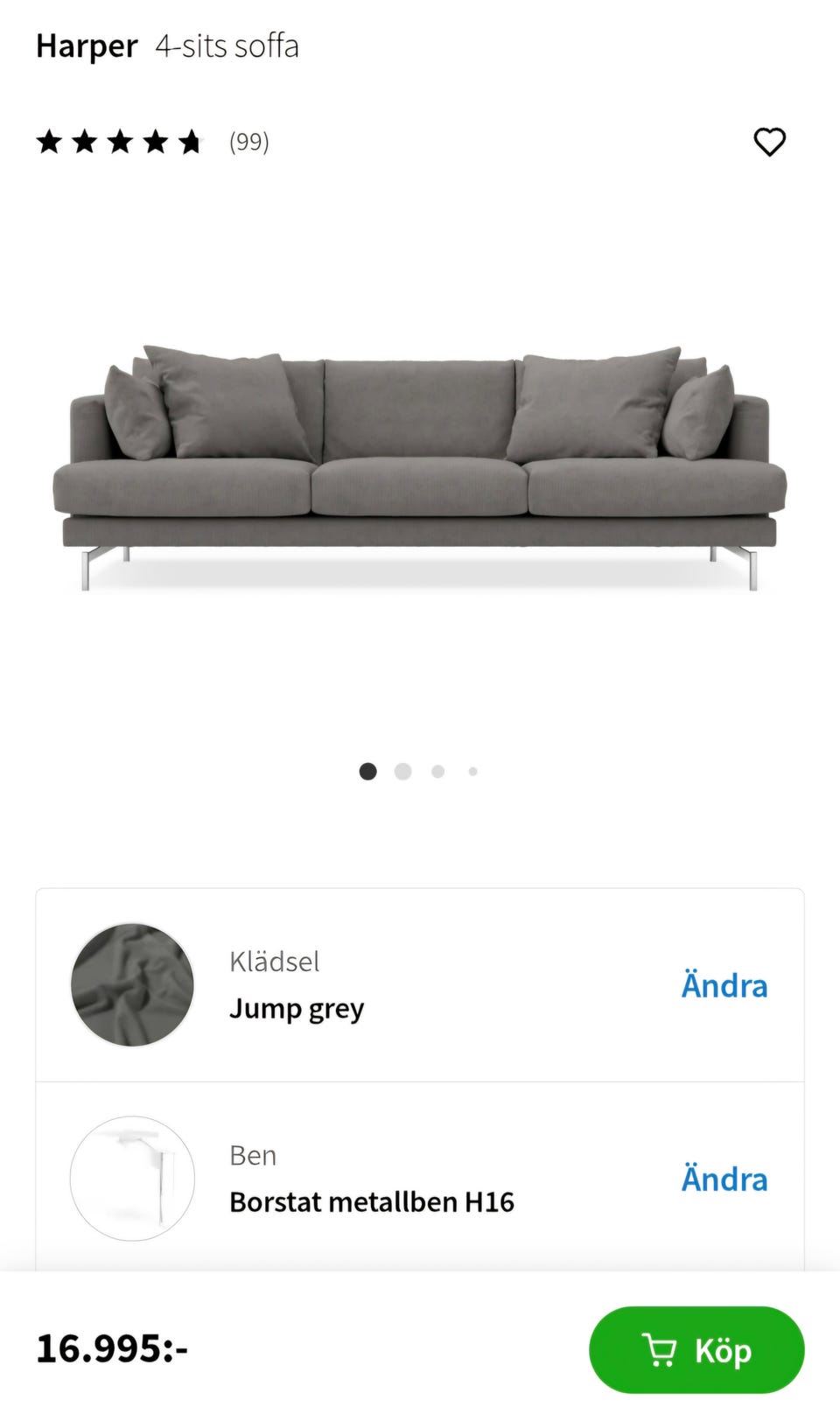Screen dimensions: 840x1414
Task: Click the third rating star
Action: tap(120, 142)
